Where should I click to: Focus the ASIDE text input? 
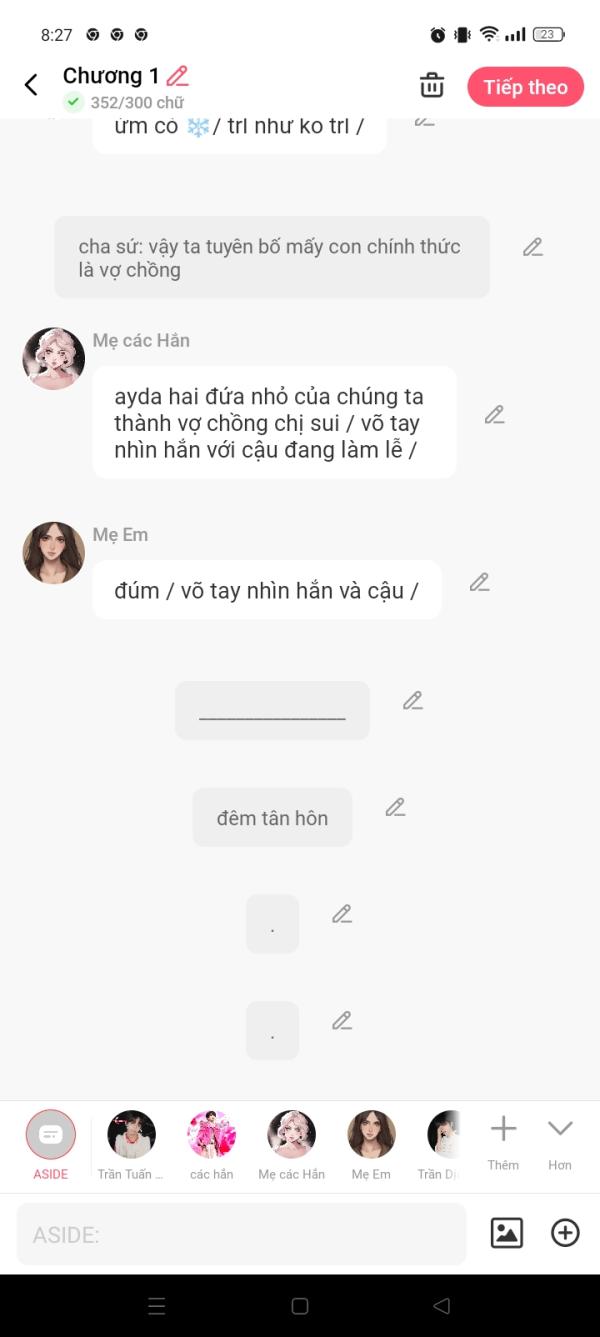pos(241,1234)
